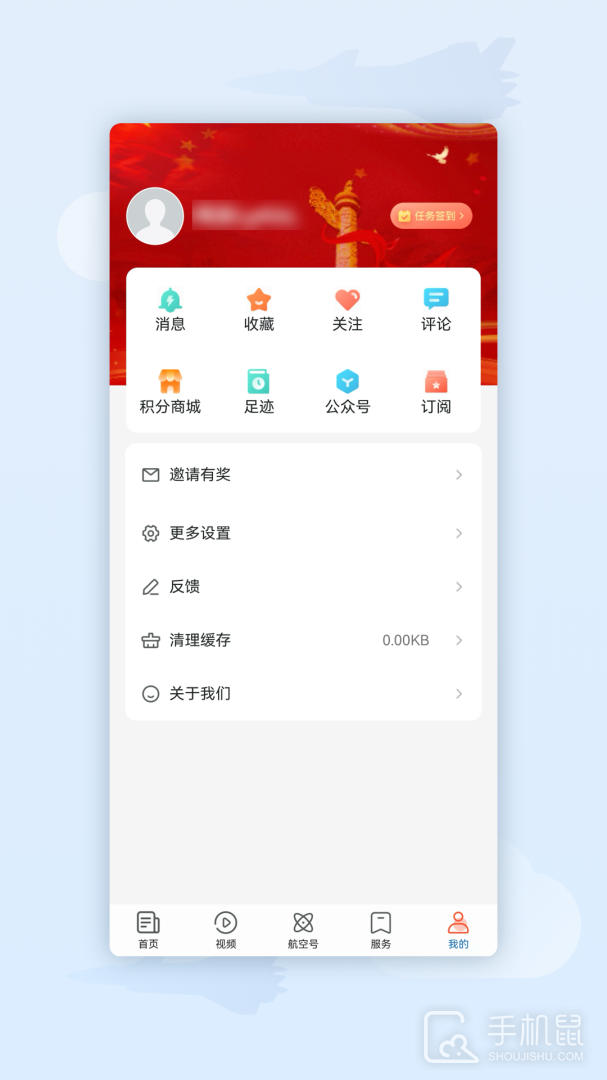Switch to the 视频 video tab
The image size is (607, 1080).
(226, 930)
